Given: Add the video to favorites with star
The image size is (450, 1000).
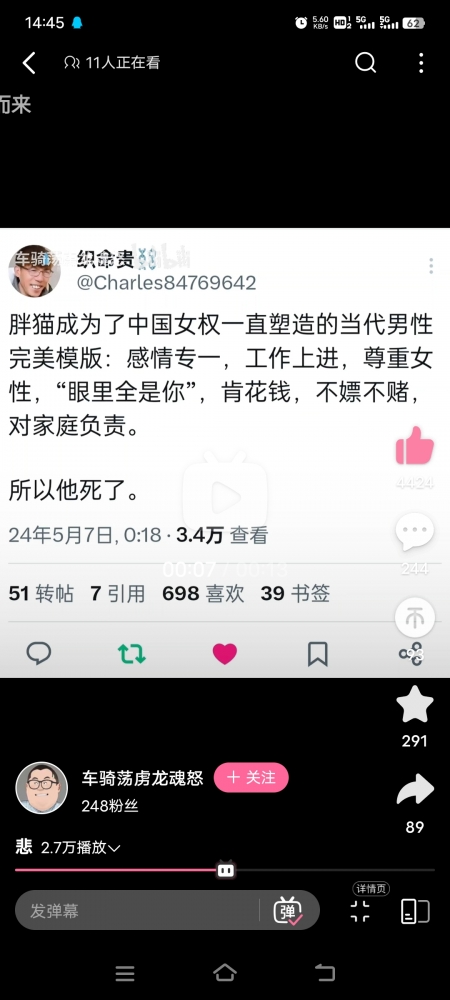Looking at the screenshot, I should (x=415, y=705).
